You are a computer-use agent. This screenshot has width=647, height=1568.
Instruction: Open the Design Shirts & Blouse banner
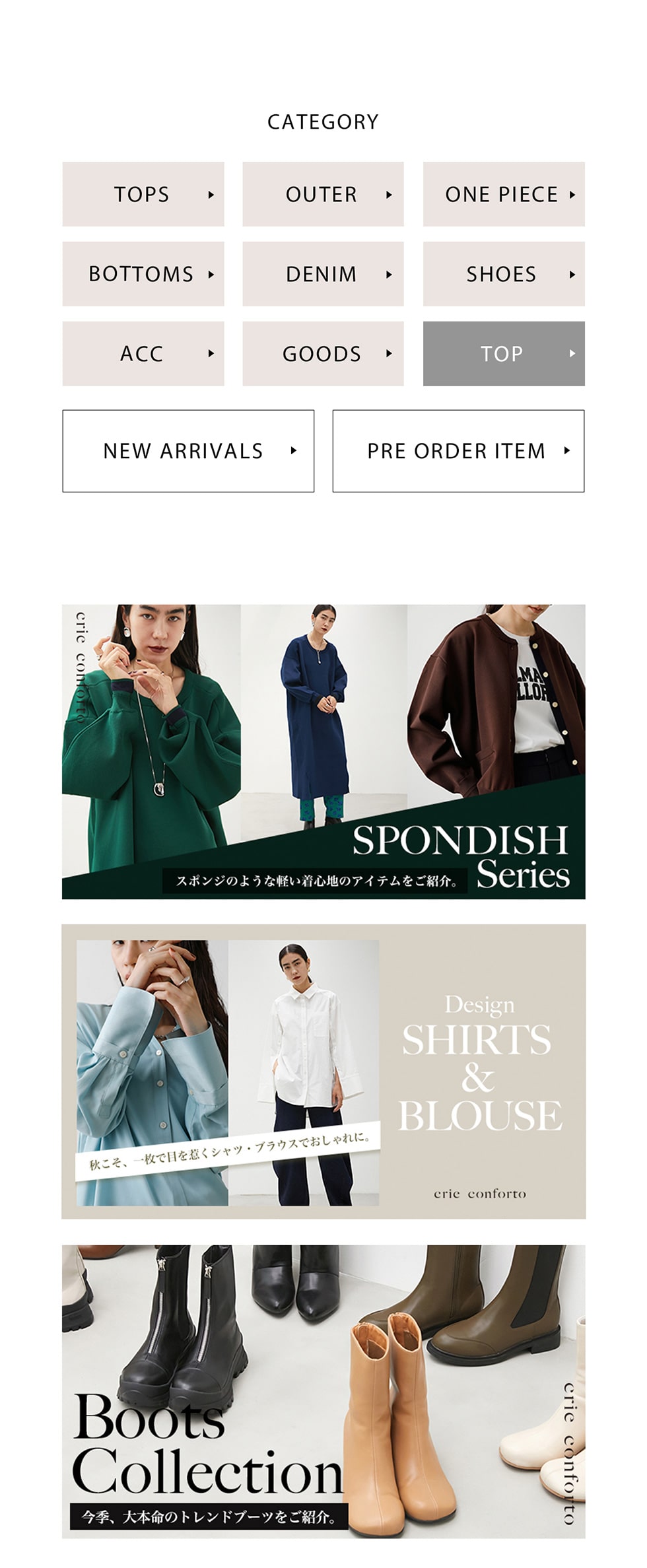(323, 1071)
